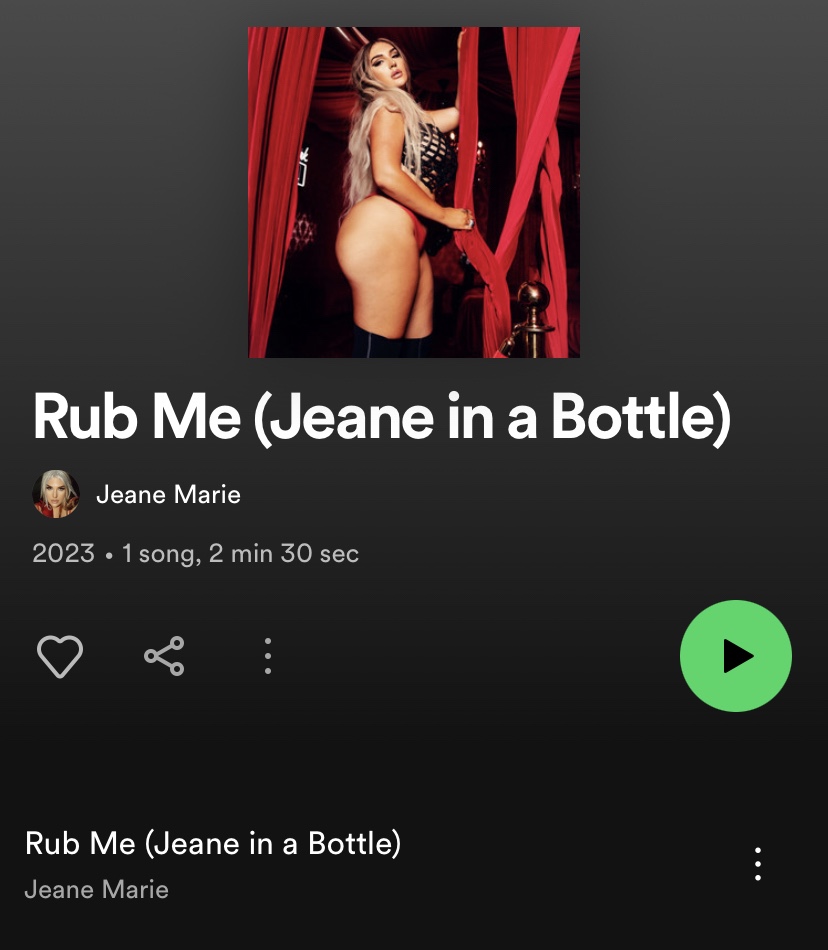
Task: Share Rub Me (Jeane in a Bottle)
Action: tap(164, 656)
